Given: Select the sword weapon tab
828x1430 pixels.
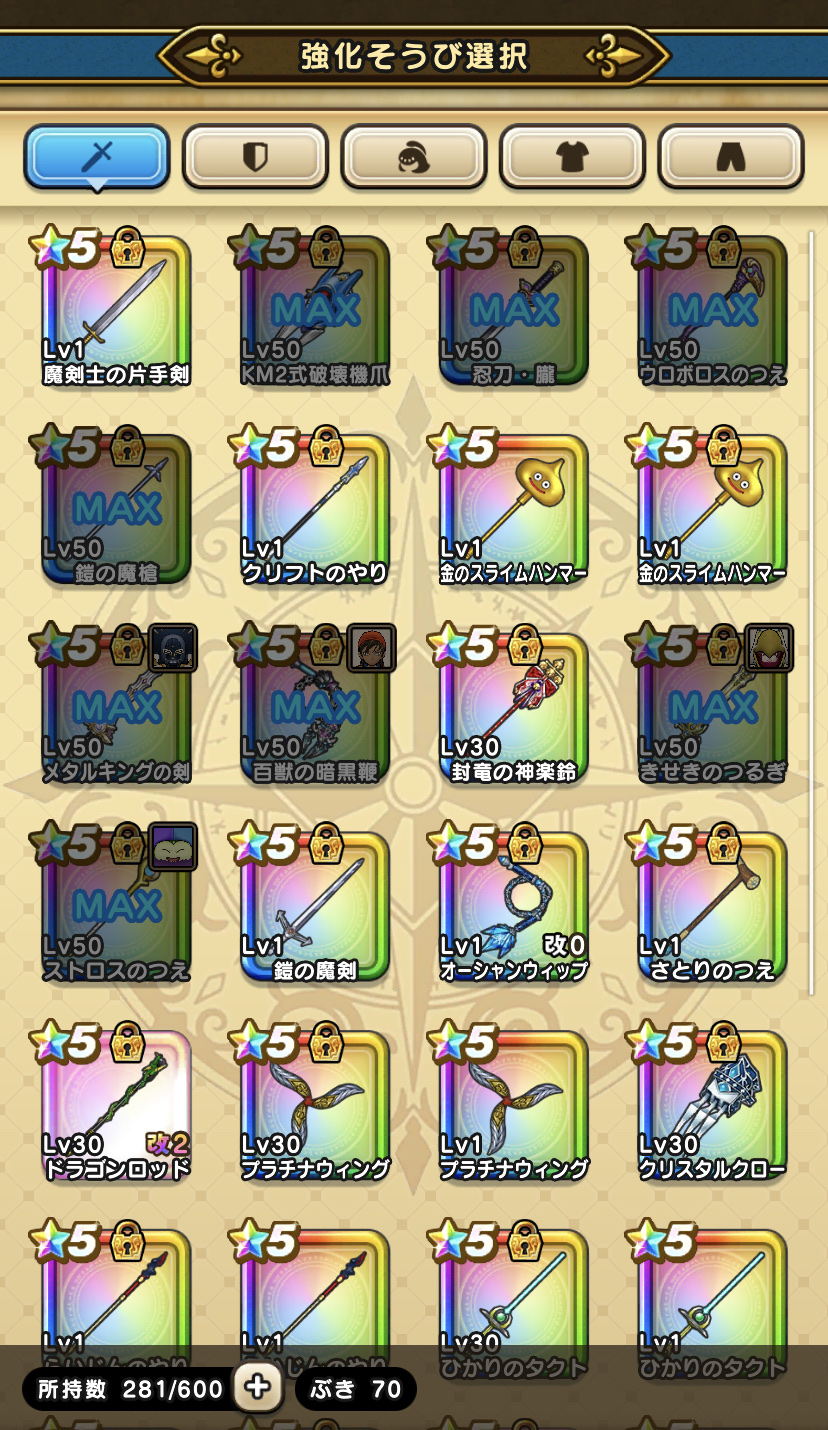Looking at the screenshot, I should [x=97, y=157].
